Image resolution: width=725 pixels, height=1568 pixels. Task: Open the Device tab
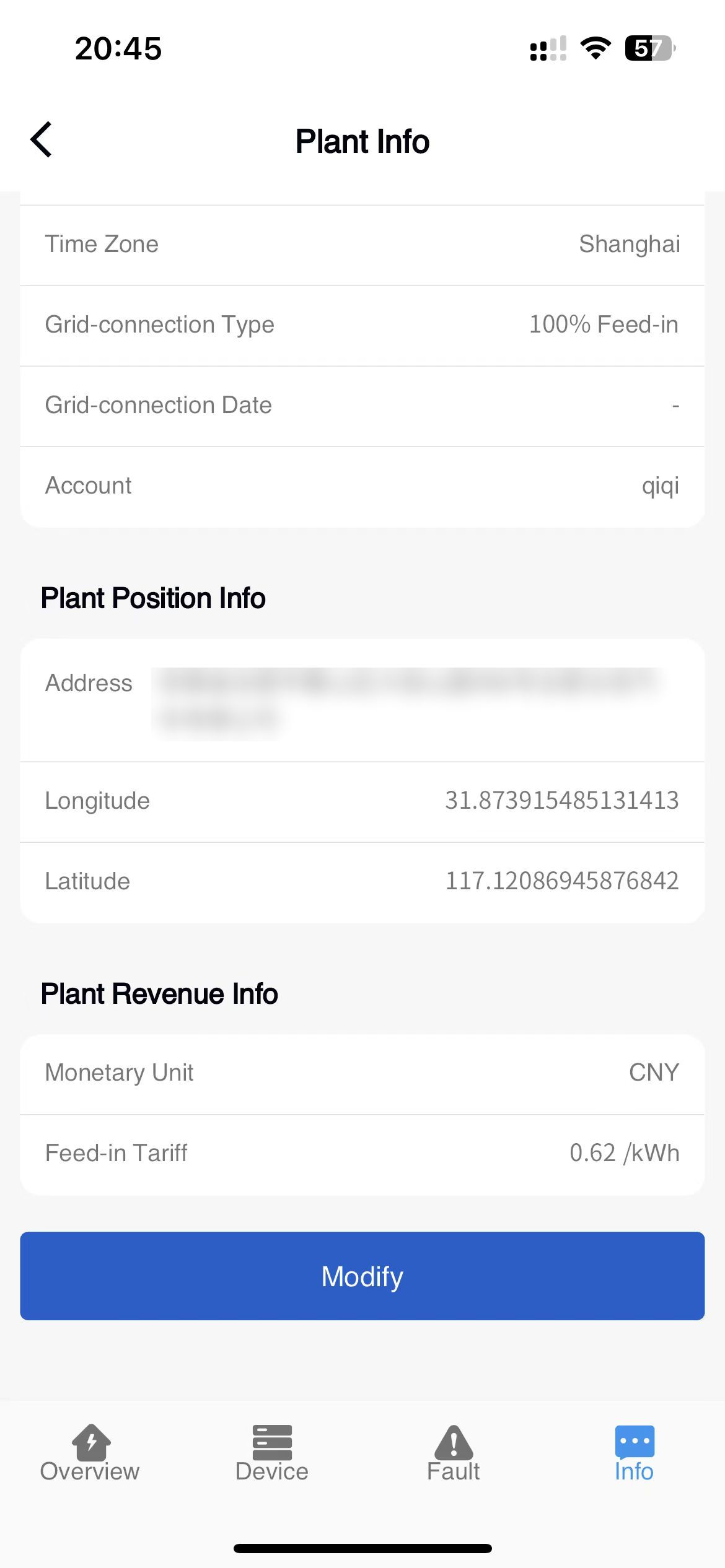(x=272, y=1453)
